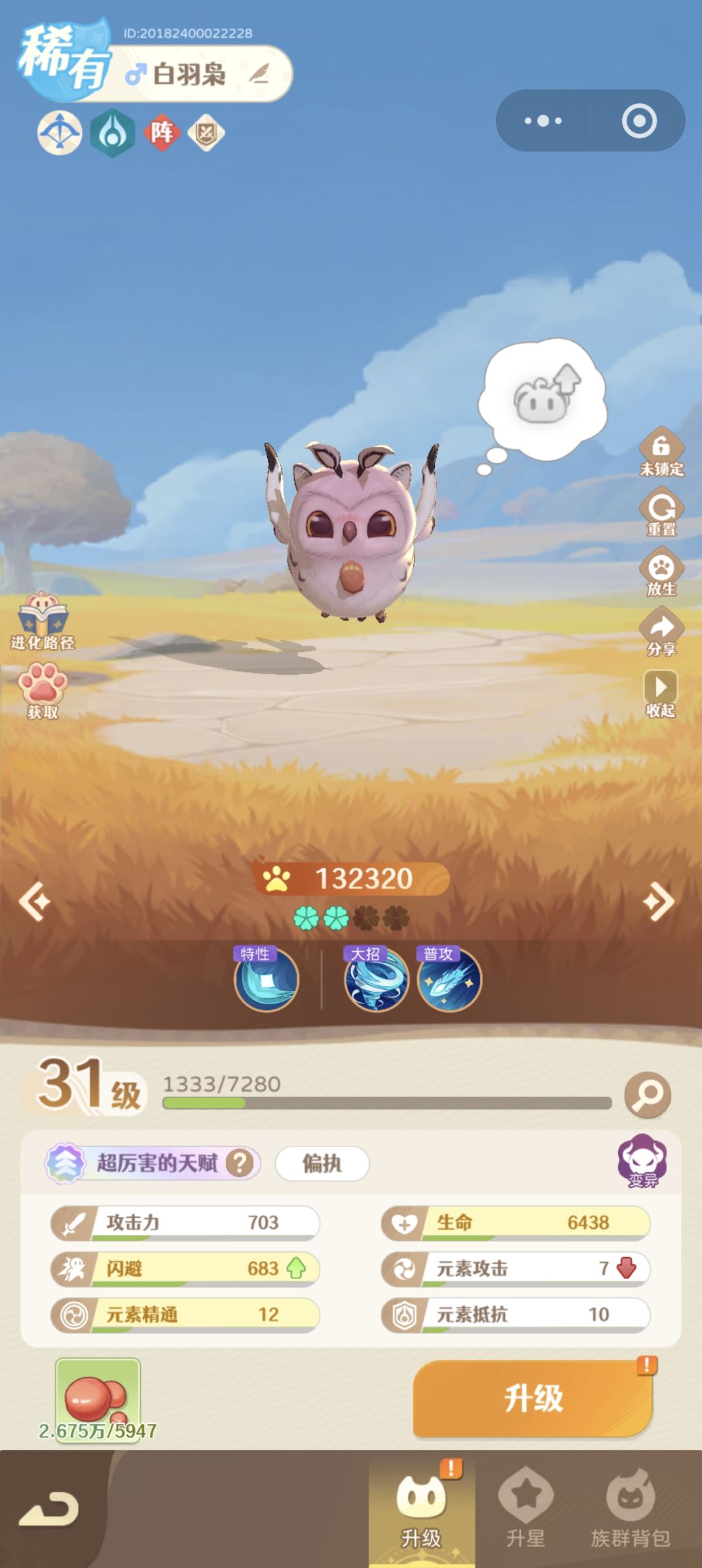Open the 进化路径 evolution path
The height and width of the screenshot is (1568, 702).
tap(42, 621)
